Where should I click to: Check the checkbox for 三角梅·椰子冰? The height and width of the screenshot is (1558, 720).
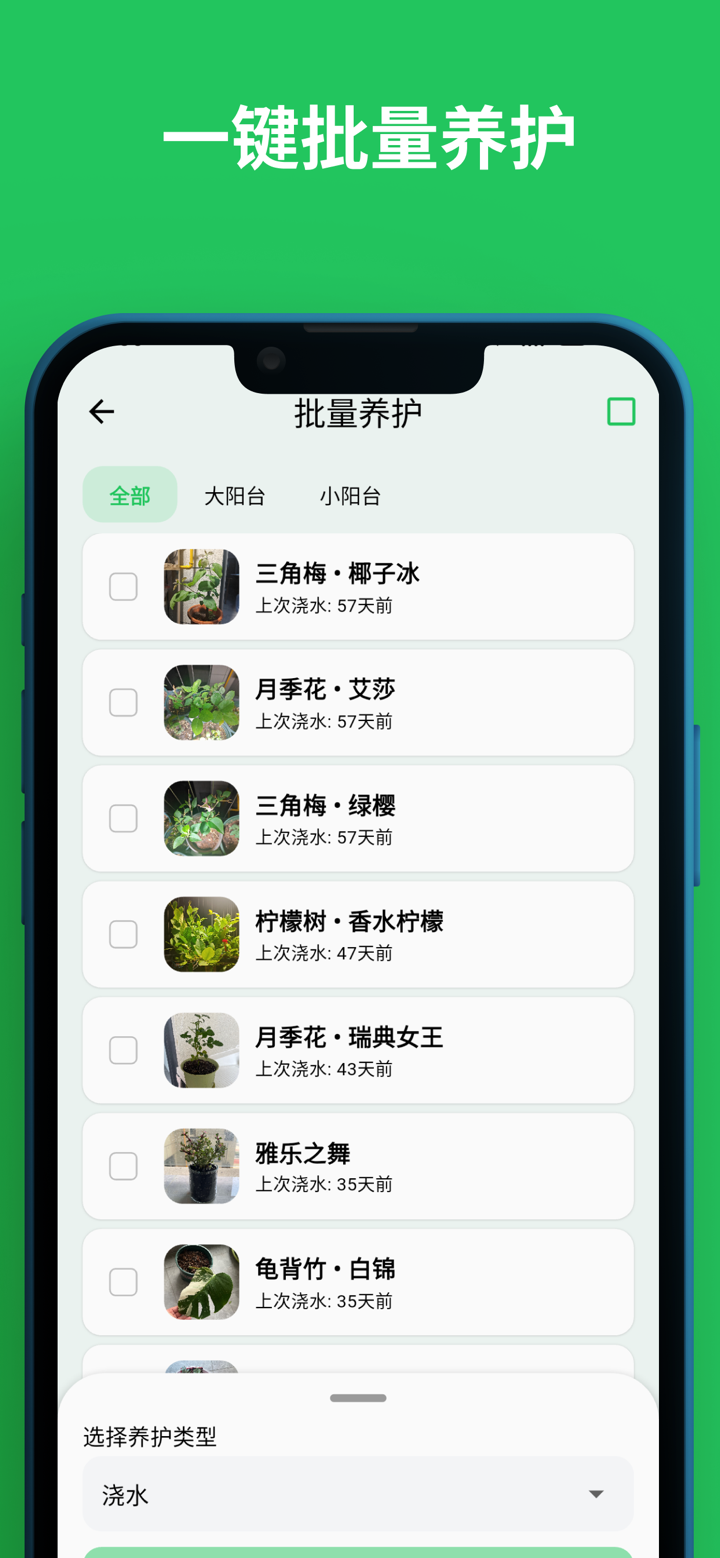[123, 586]
